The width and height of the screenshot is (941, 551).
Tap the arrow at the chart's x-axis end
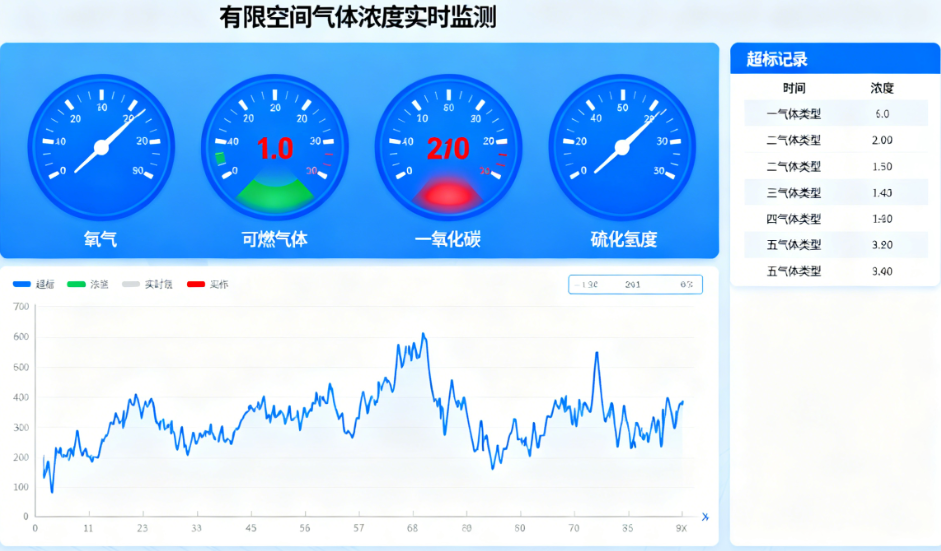[x=705, y=516]
